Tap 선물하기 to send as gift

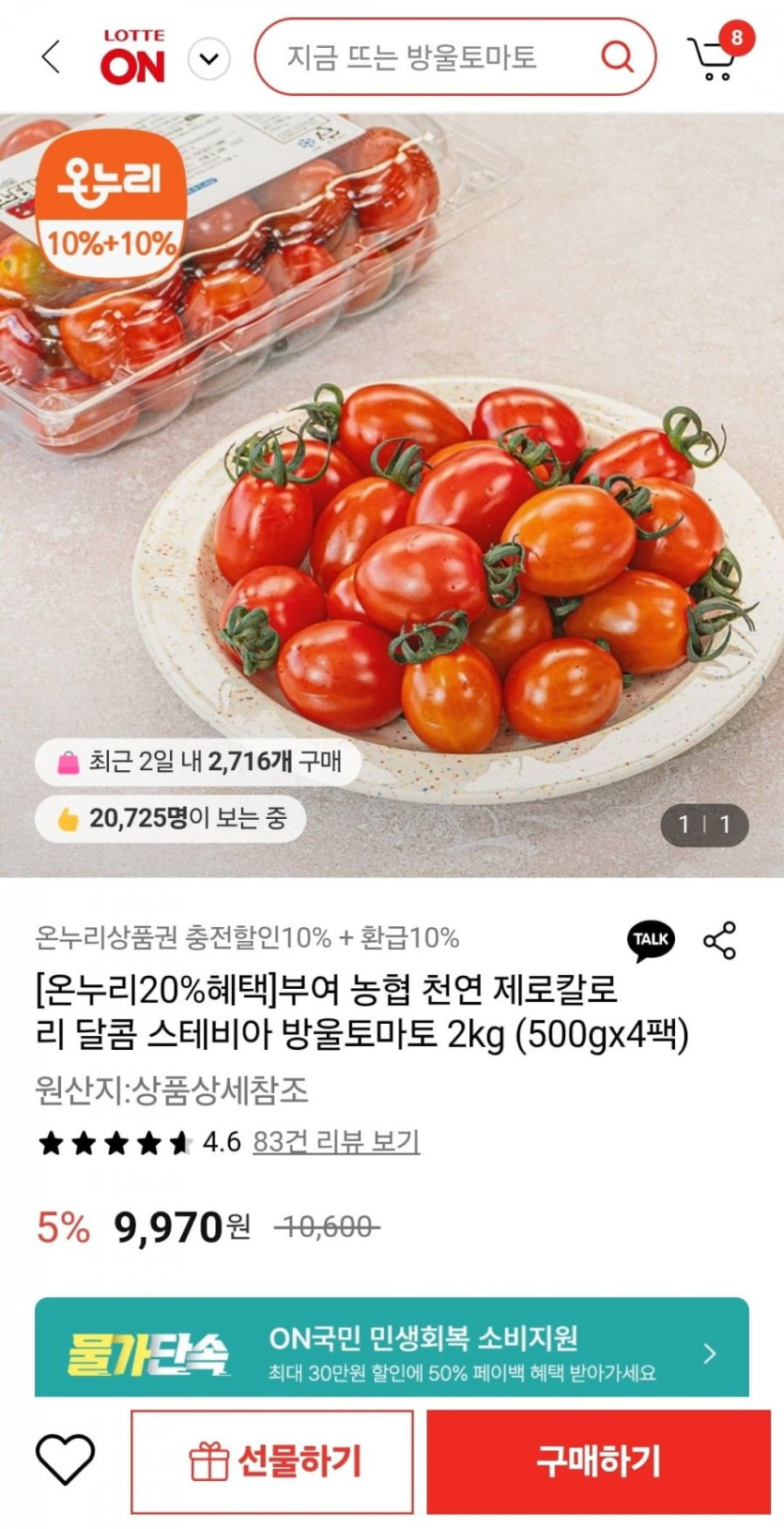point(272,1461)
